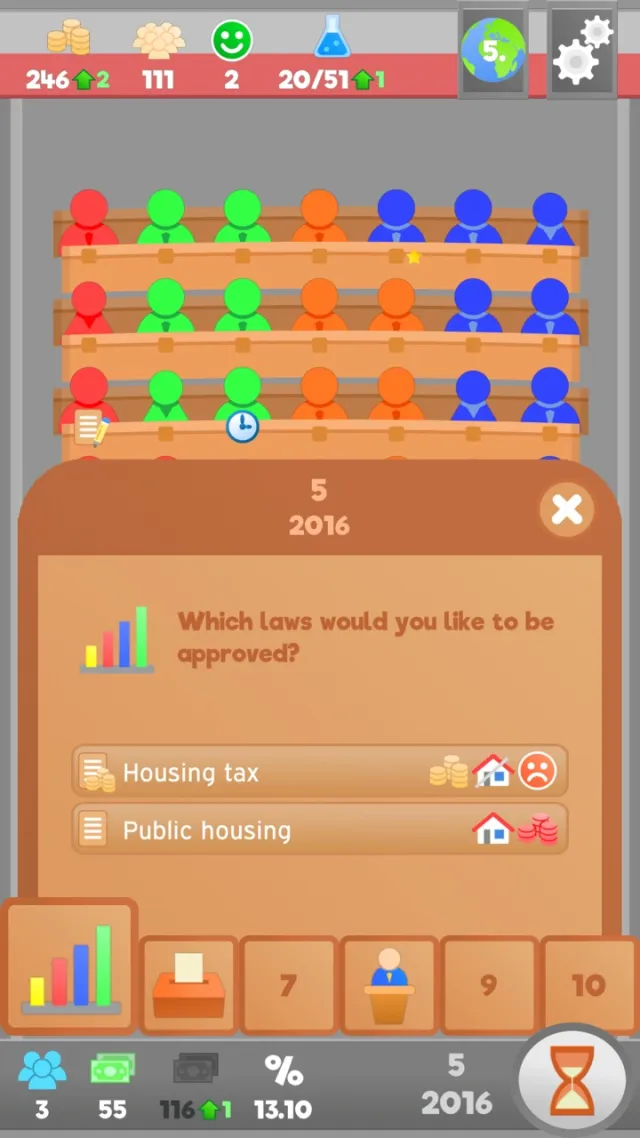Open the world globe ranking

click(x=493, y=50)
